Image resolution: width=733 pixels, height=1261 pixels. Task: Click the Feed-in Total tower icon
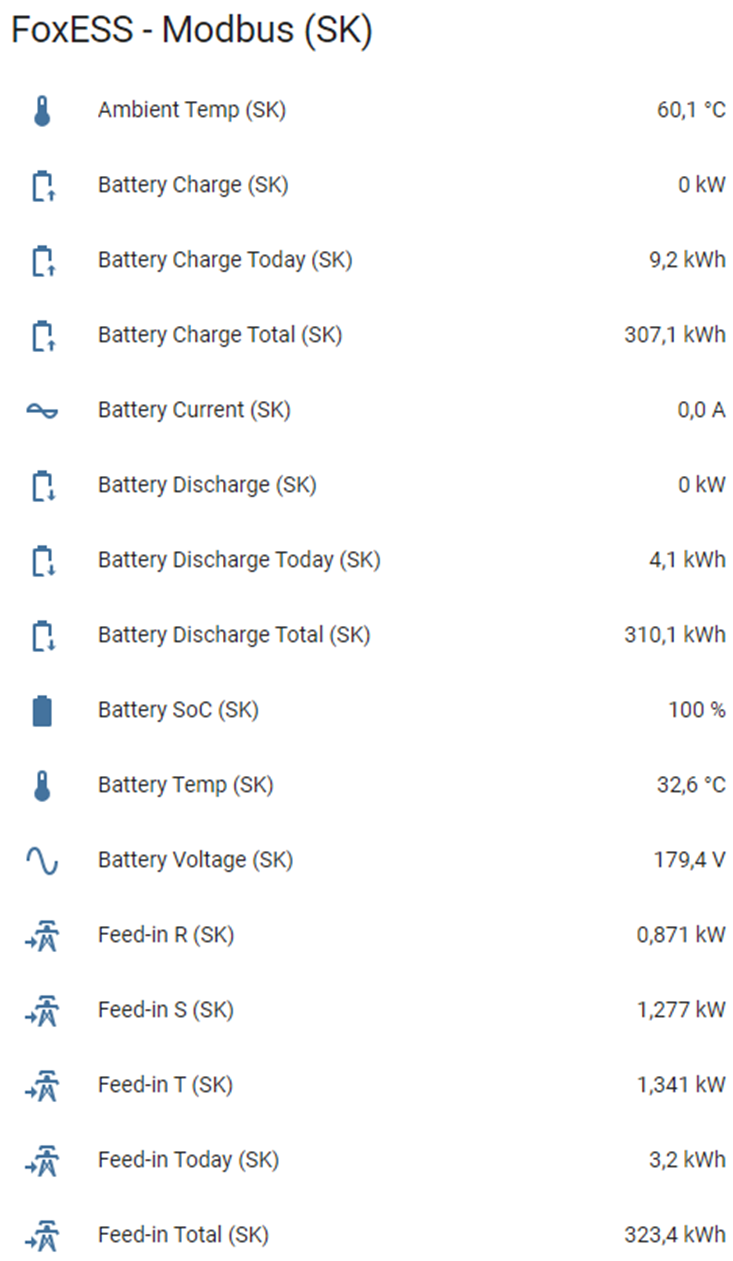point(40,1235)
